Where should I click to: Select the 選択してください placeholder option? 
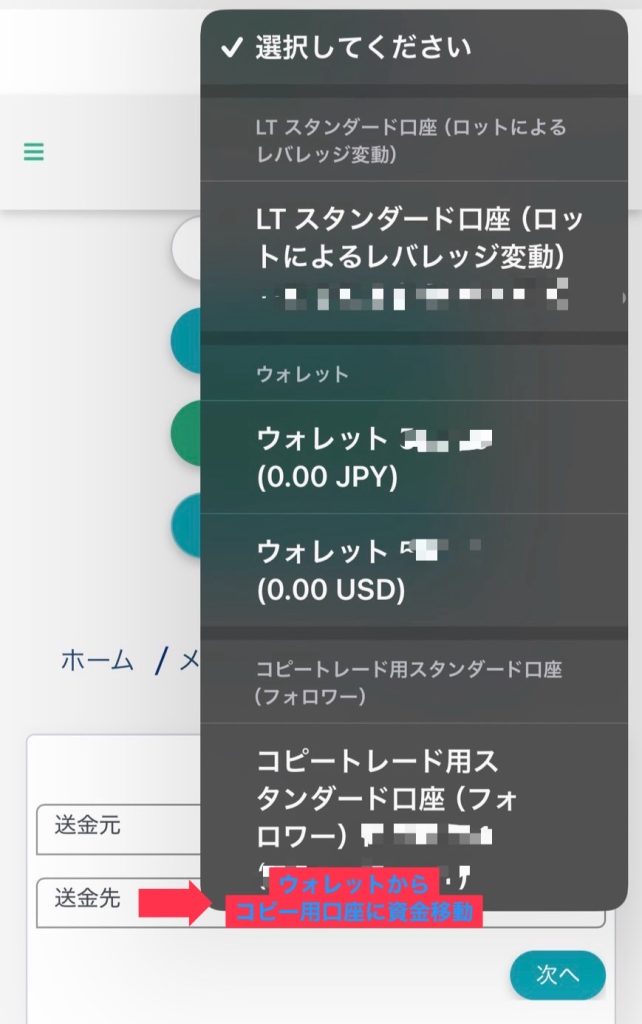coord(362,48)
